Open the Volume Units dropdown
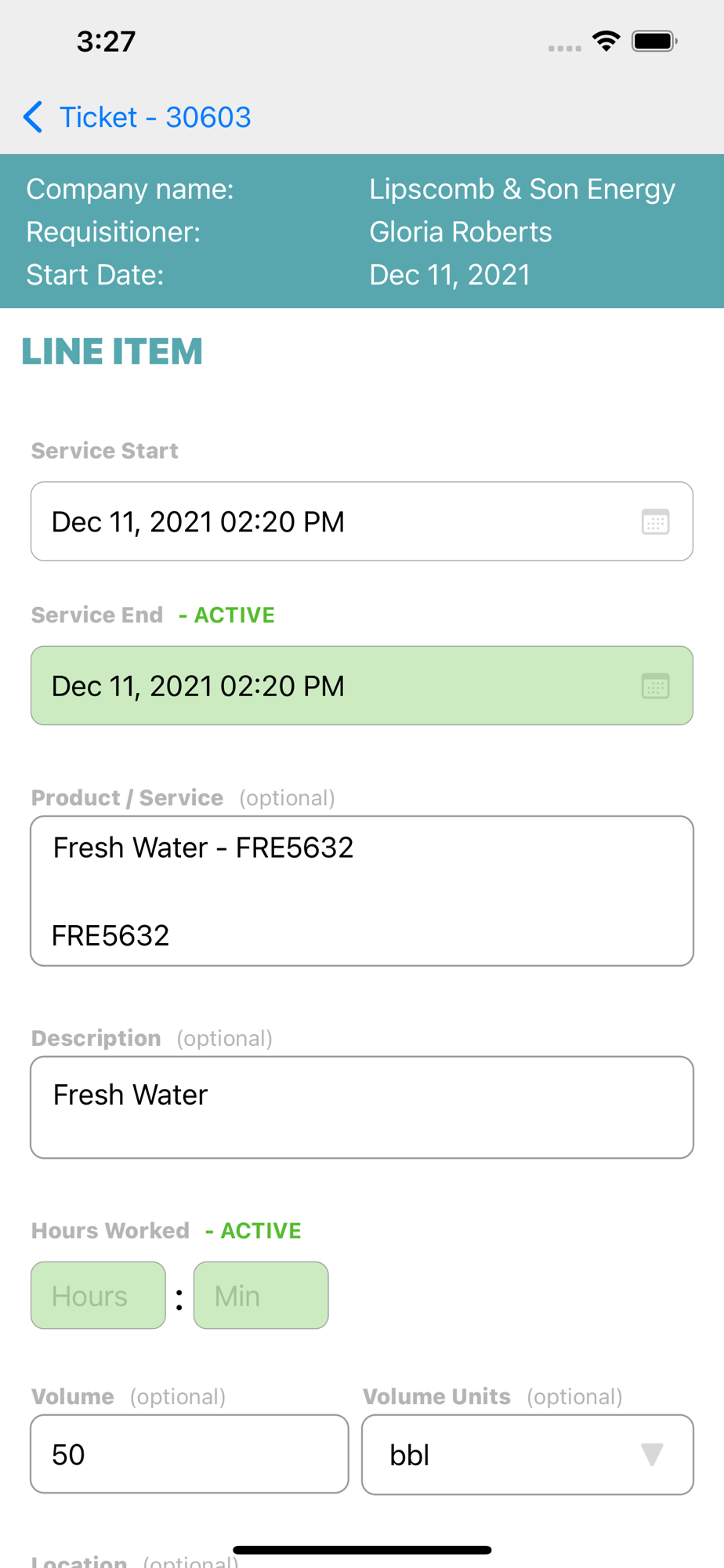Viewport: 724px width, 1568px height. tap(527, 1455)
